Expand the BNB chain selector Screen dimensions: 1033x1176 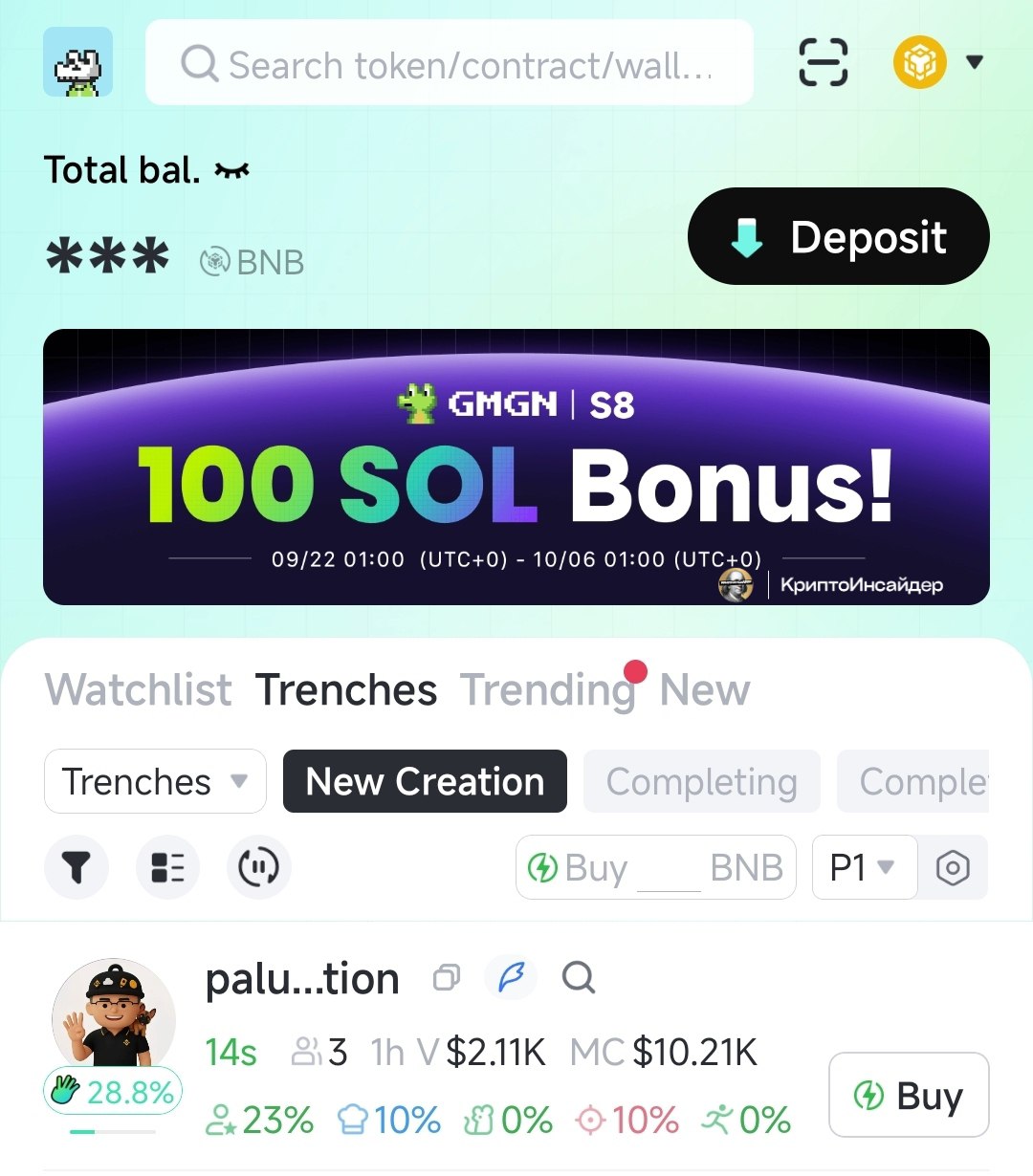coord(938,63)
